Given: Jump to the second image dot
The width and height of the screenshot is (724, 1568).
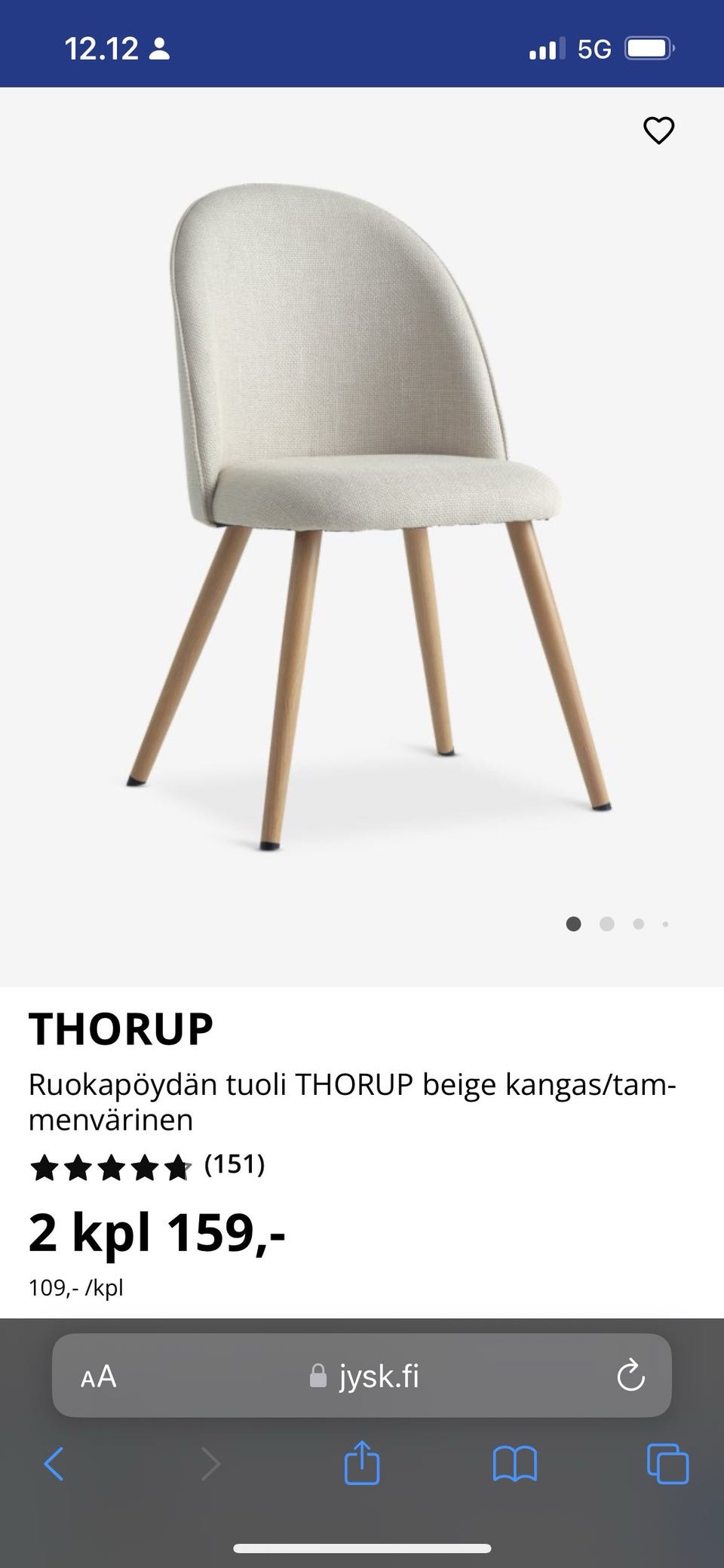Looking at the screenshot, I should (x=606, y=924).
